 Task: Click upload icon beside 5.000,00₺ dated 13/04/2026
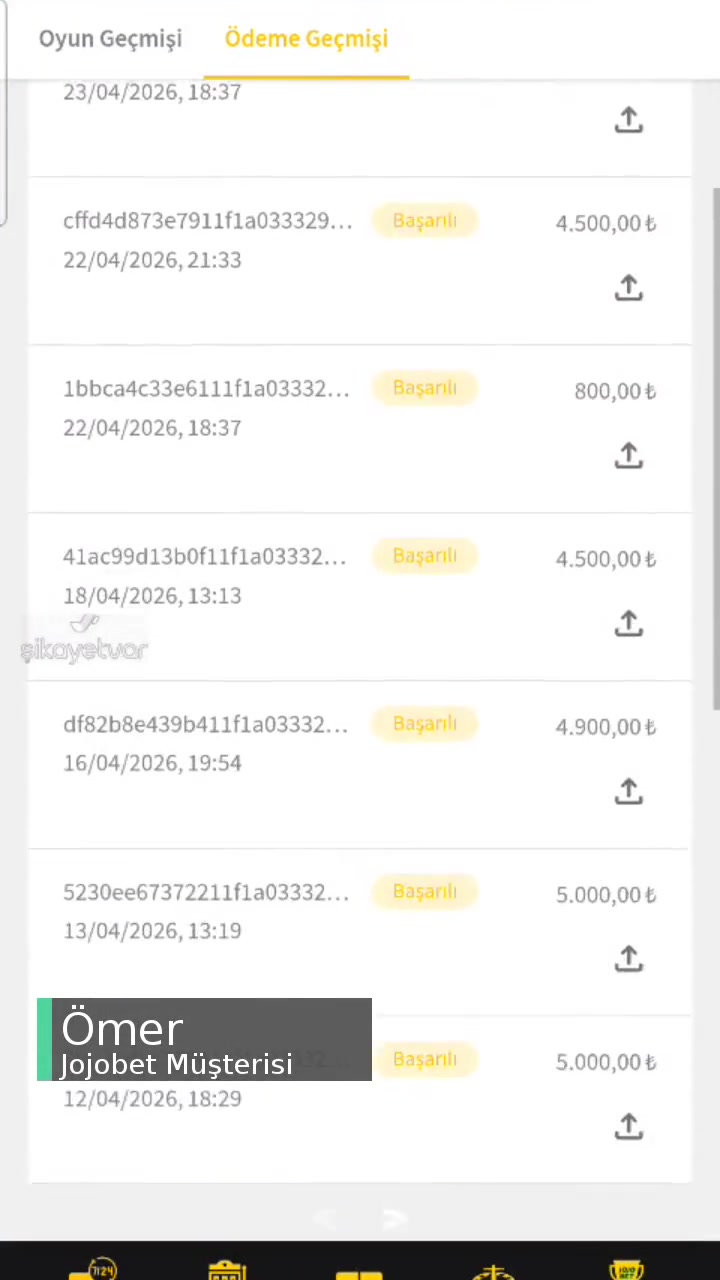(628, 959)
